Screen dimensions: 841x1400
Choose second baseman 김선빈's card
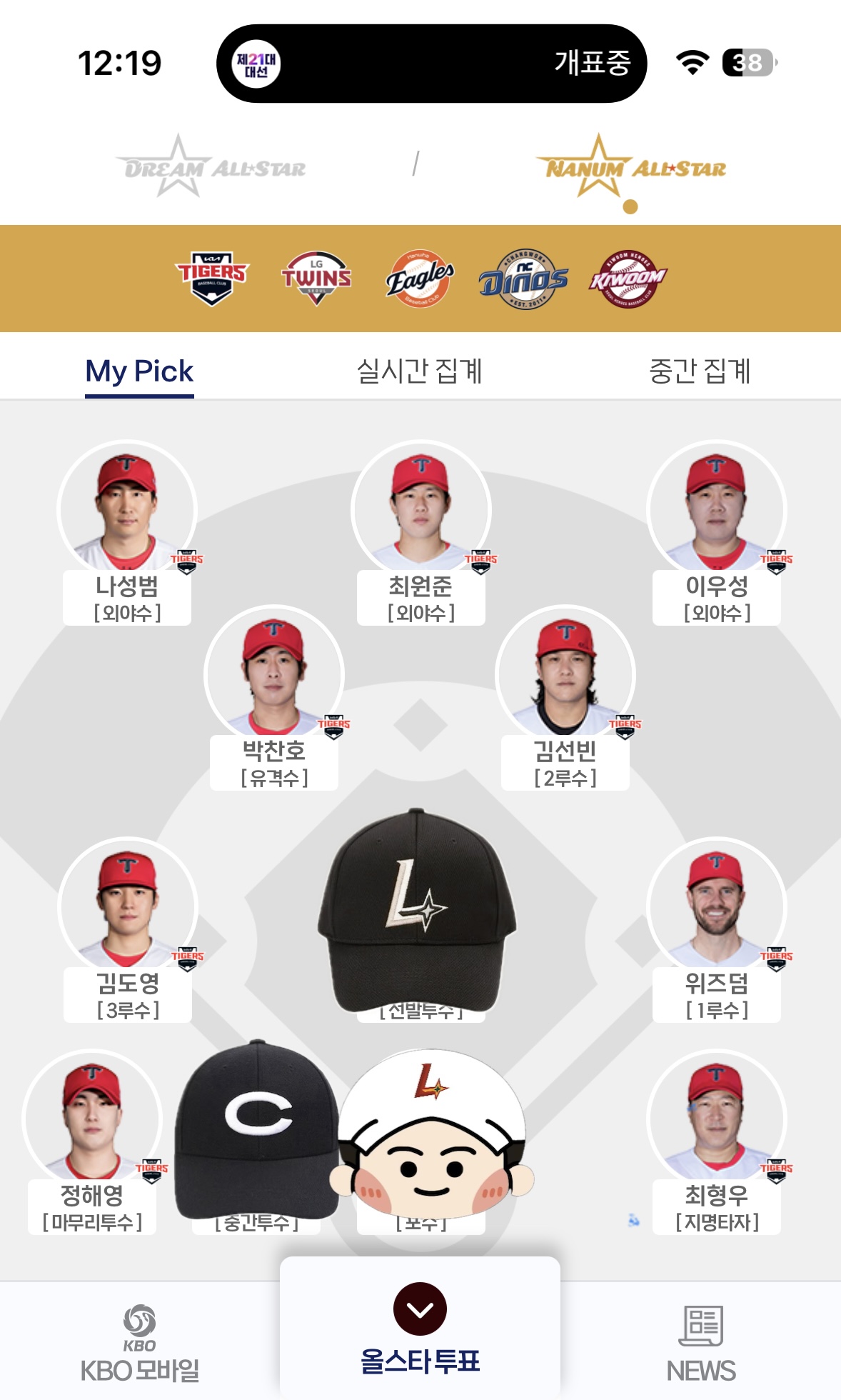click(x=565, y=698)
